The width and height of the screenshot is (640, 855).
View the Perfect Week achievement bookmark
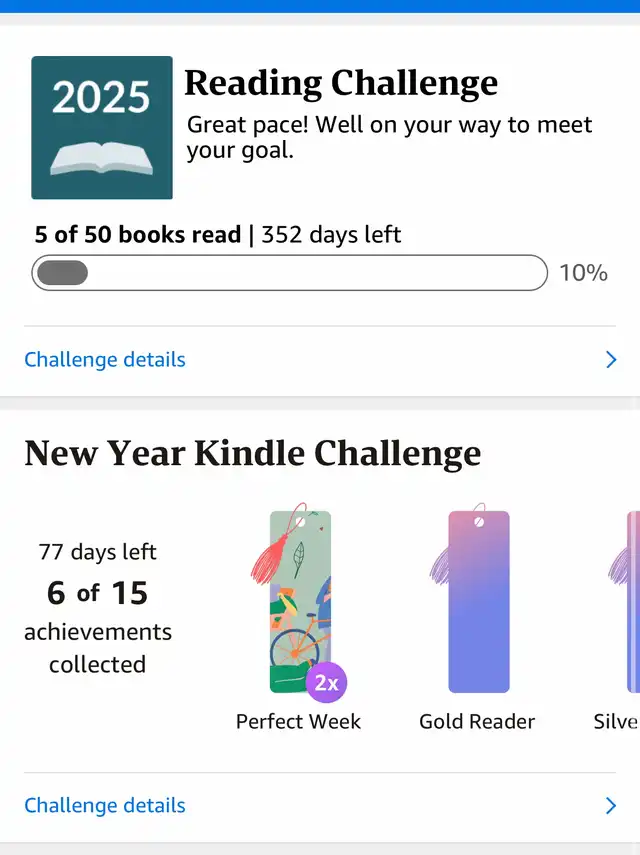pos(300,602)
